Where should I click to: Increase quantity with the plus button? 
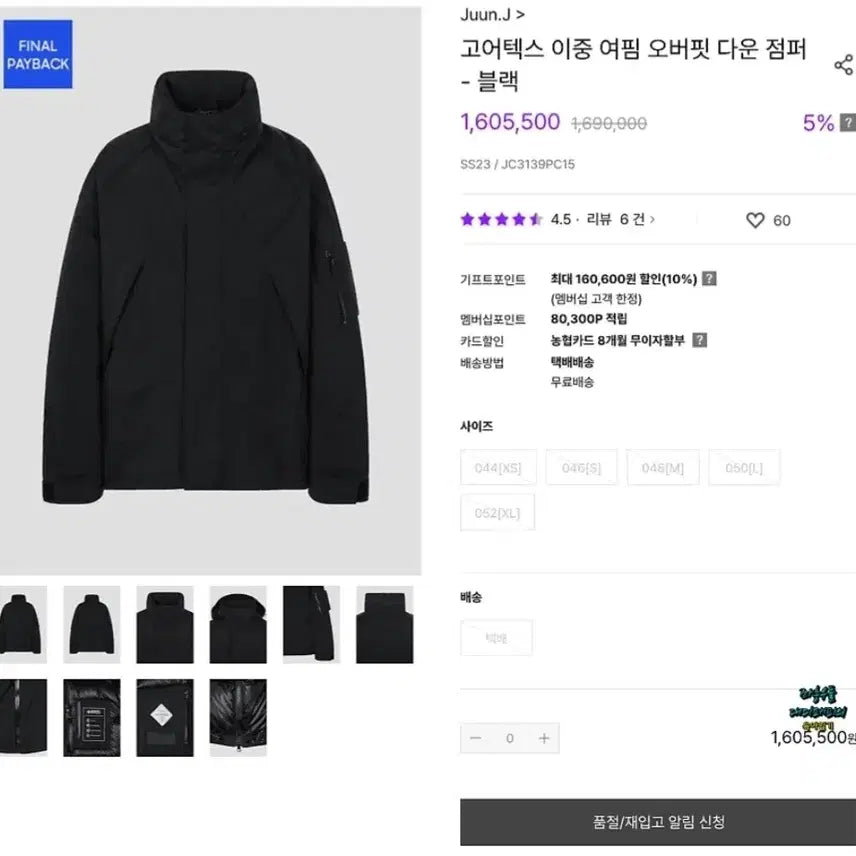tap(543, 738)
